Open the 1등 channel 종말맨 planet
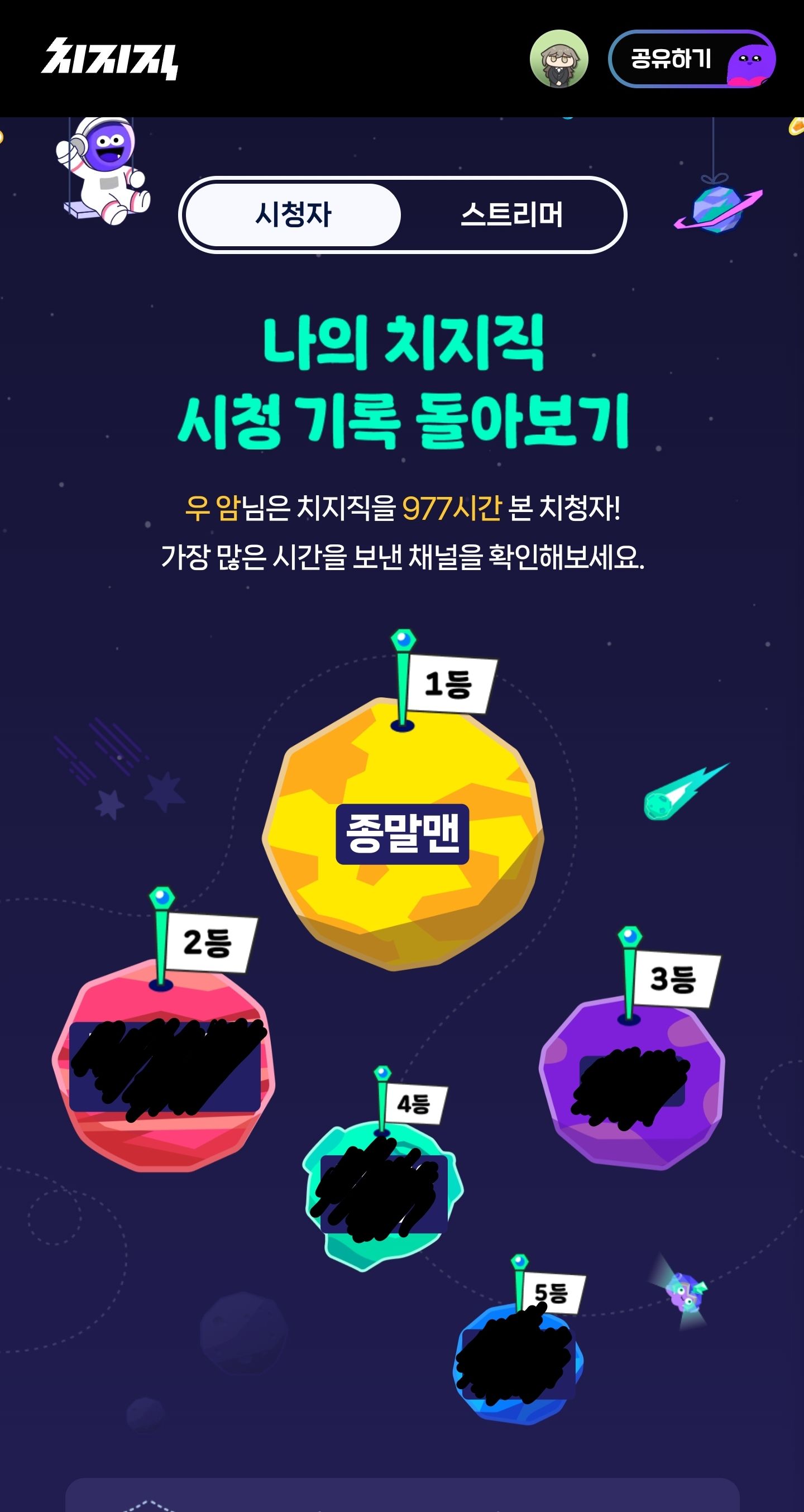804x1512 pixels. click(403, 834)
